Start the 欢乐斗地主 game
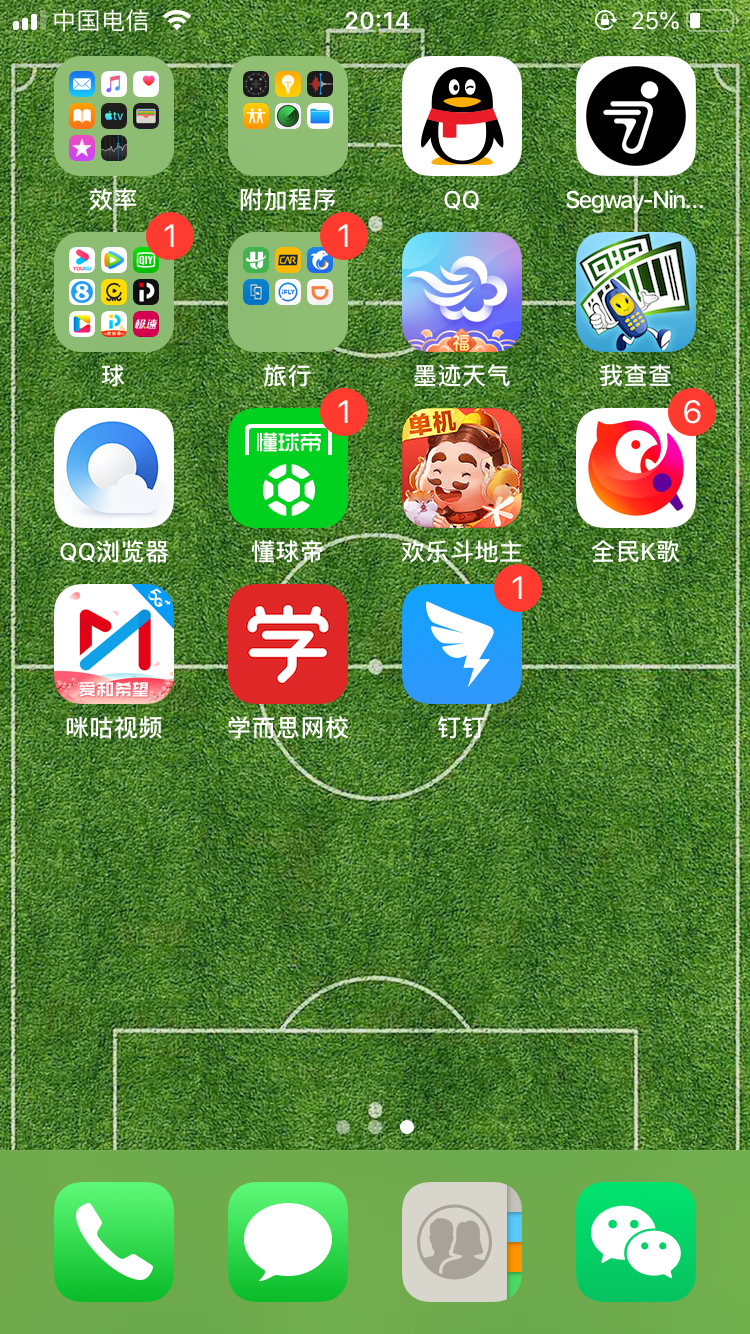 [x=462, y=468]
